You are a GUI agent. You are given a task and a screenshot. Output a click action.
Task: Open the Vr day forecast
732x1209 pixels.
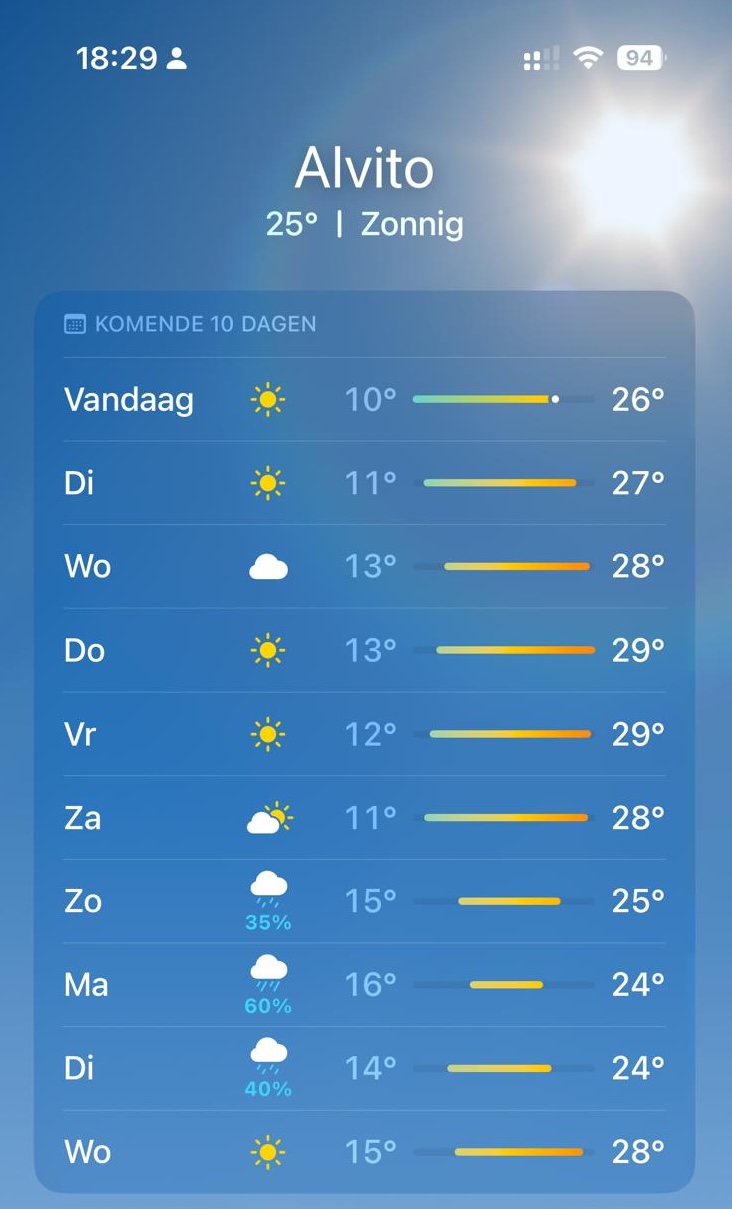click(x=364, y=735)
